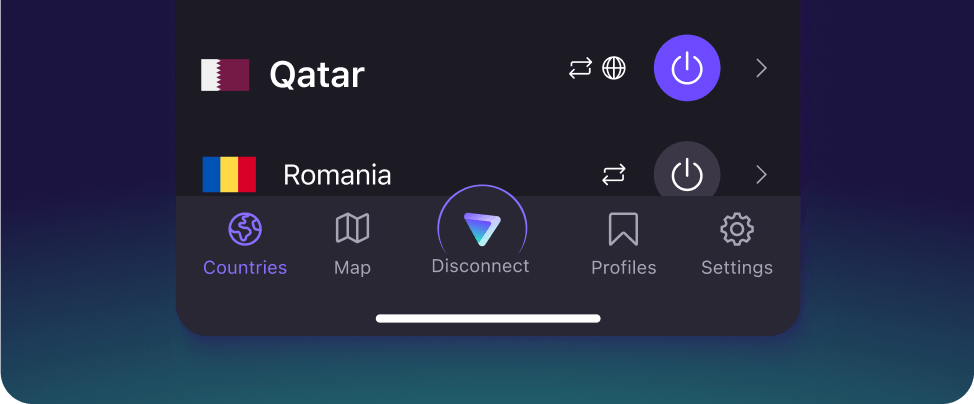Open the Map tab
This screenshot has height=404, width=974.
[x=352, y=244]
